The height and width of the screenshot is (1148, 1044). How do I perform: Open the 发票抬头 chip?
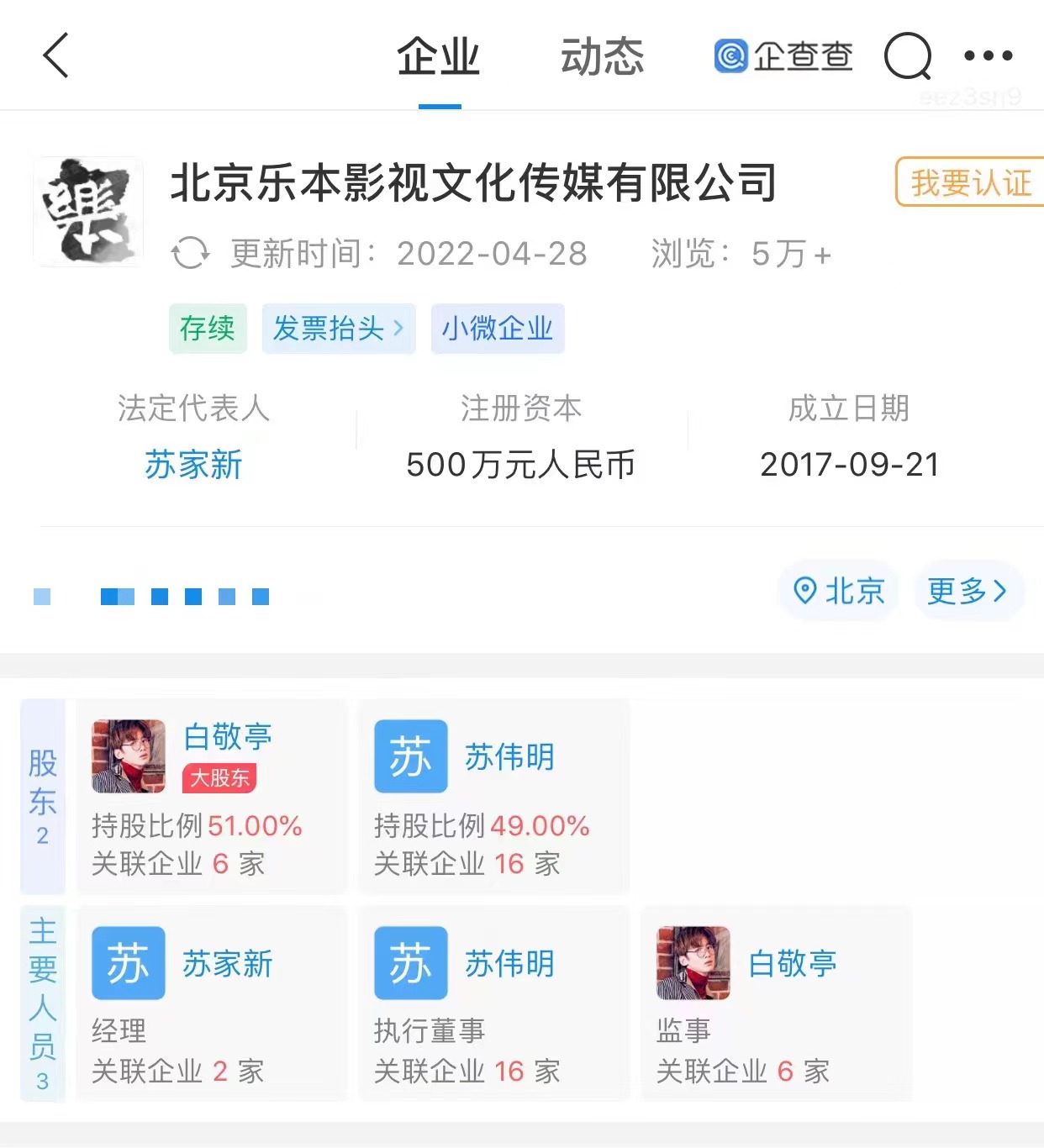point(338,329)
